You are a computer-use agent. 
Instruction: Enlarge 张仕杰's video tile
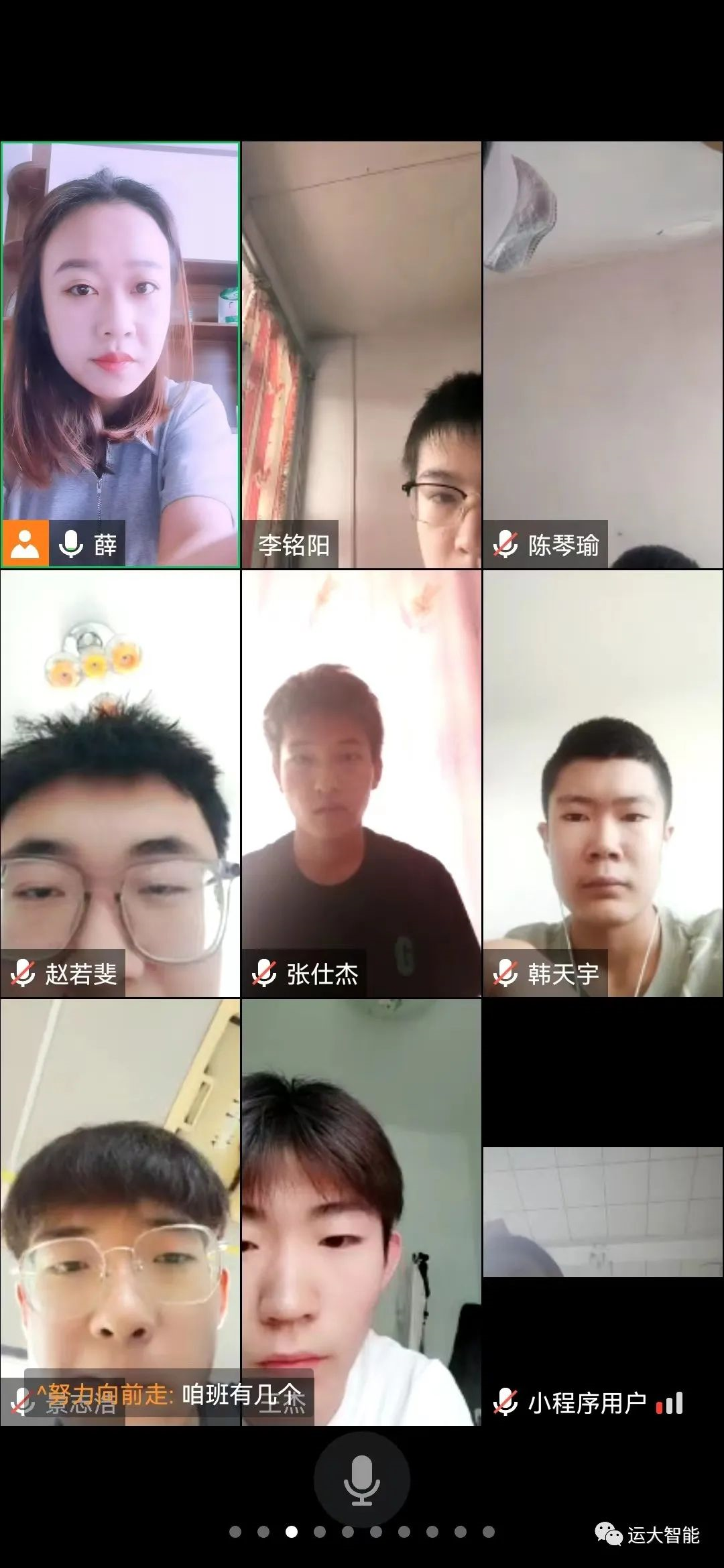point(361,784)
